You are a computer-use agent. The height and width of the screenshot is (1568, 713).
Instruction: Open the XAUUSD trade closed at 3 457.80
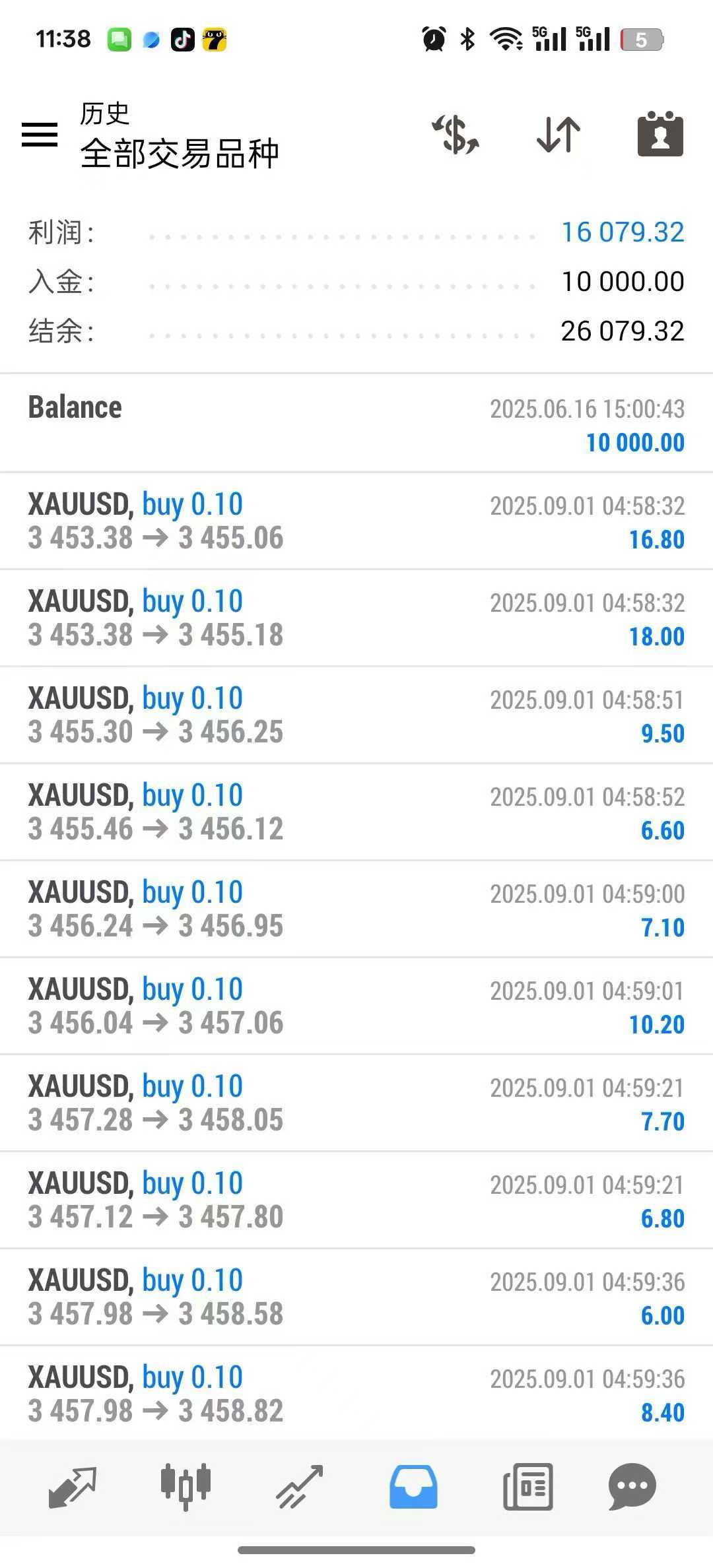point(356,1200)
